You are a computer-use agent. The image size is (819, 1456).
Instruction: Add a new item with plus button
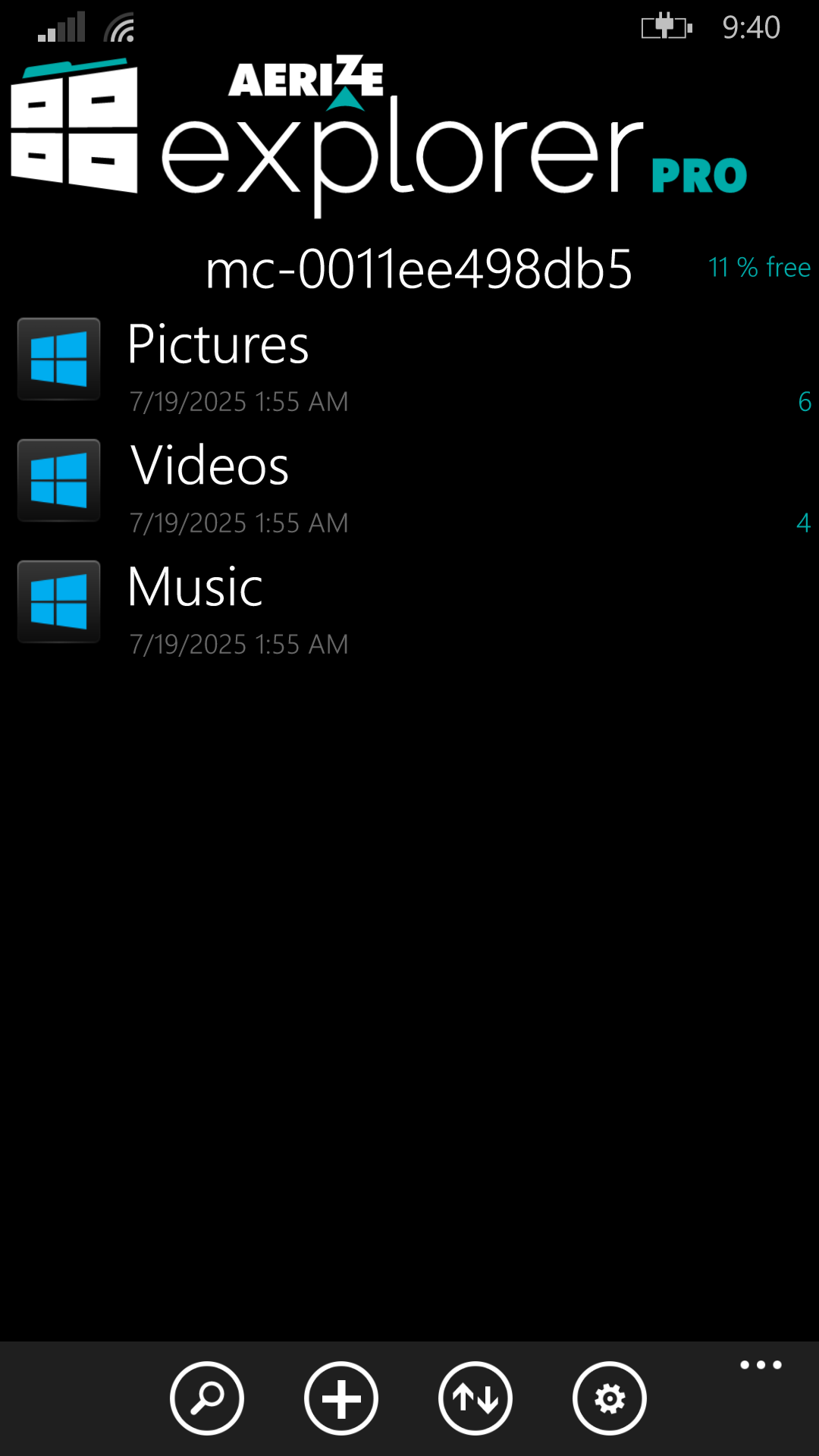tap(341, 1398)
